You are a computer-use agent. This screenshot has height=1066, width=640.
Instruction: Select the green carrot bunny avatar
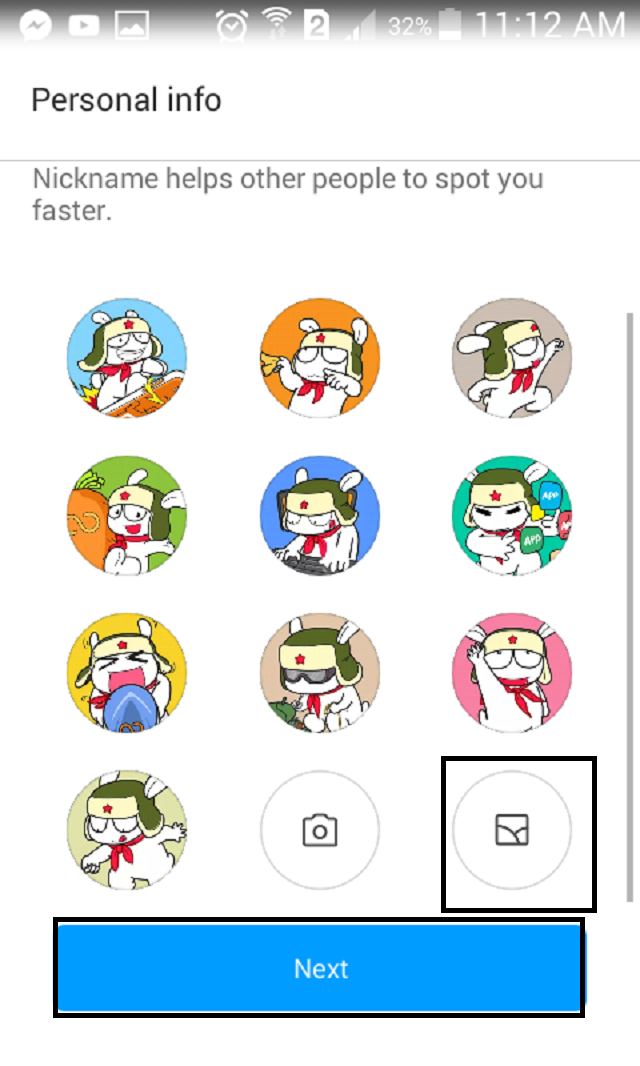point(127,516)
